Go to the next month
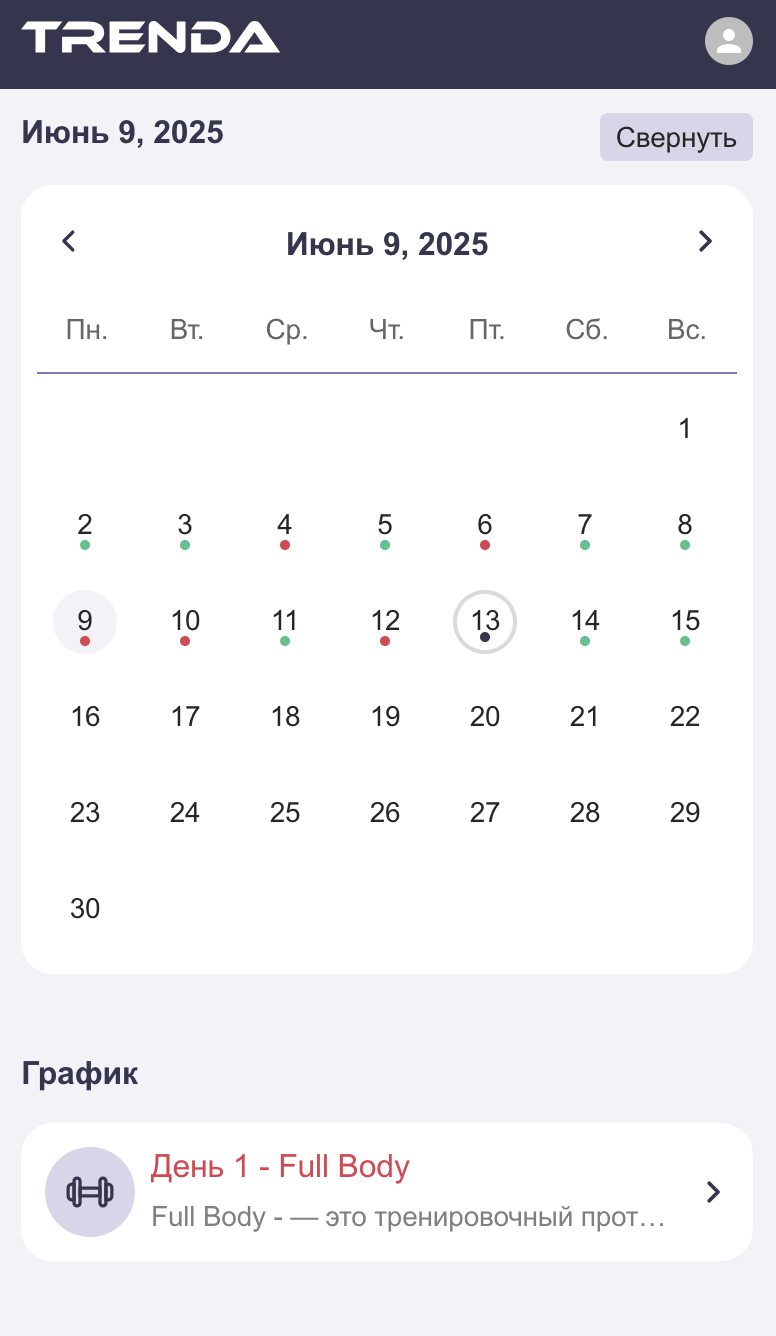The image size is (776, 1336). [x=705, y=241]
